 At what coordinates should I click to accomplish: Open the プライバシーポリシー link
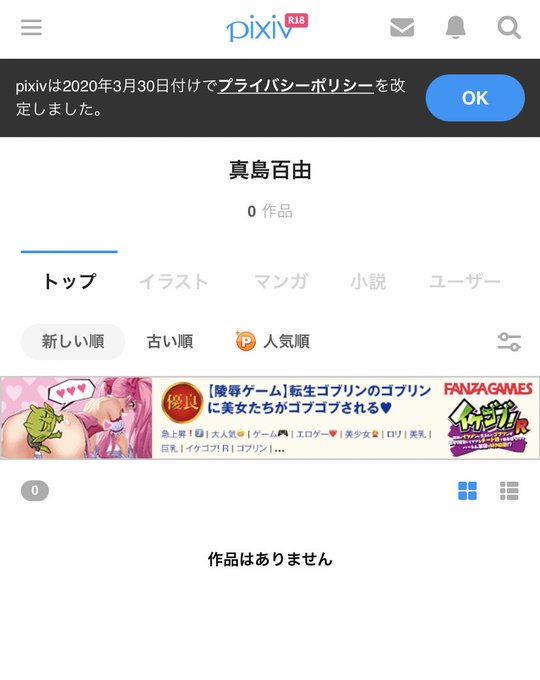click(295, 85)
